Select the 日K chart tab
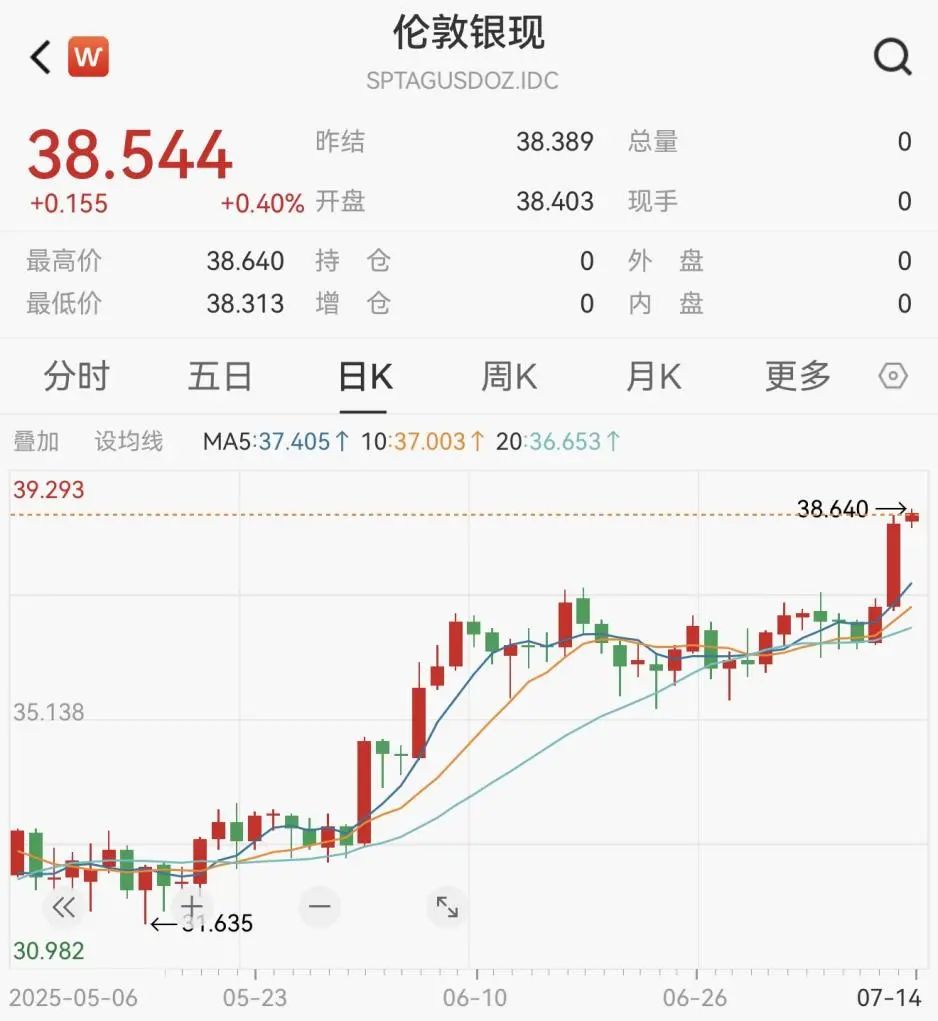Screen dimensions: 938x1021 (365, 377)
